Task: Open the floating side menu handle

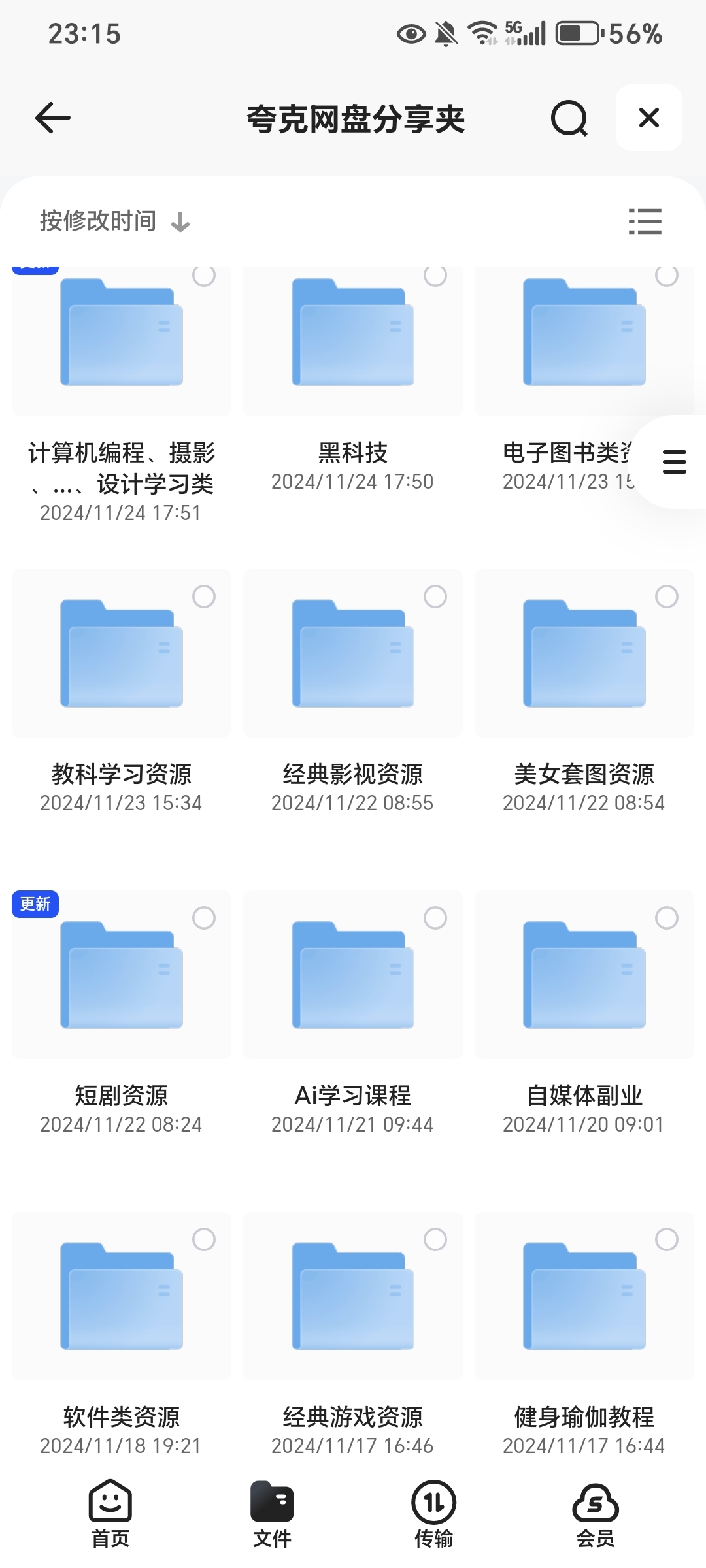Action: point(674,462)
